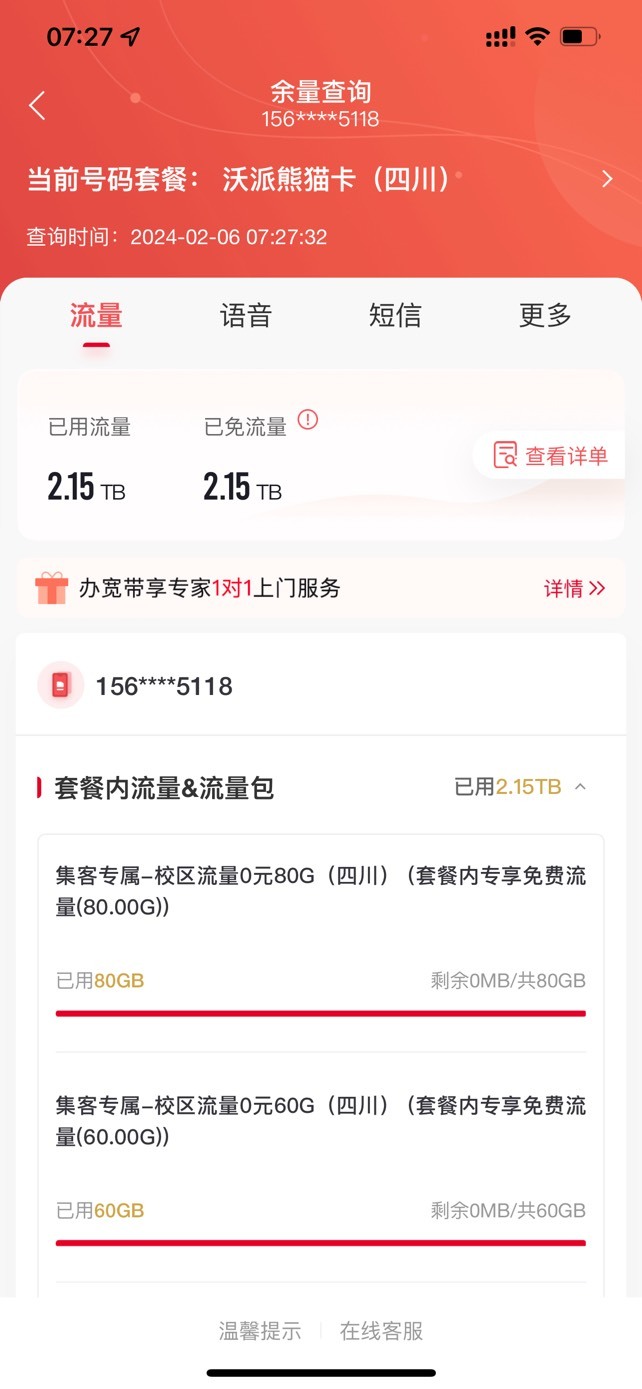Switch to the 语音 tab
Screen dimensions: 642x1389
(x=246, y=315)
